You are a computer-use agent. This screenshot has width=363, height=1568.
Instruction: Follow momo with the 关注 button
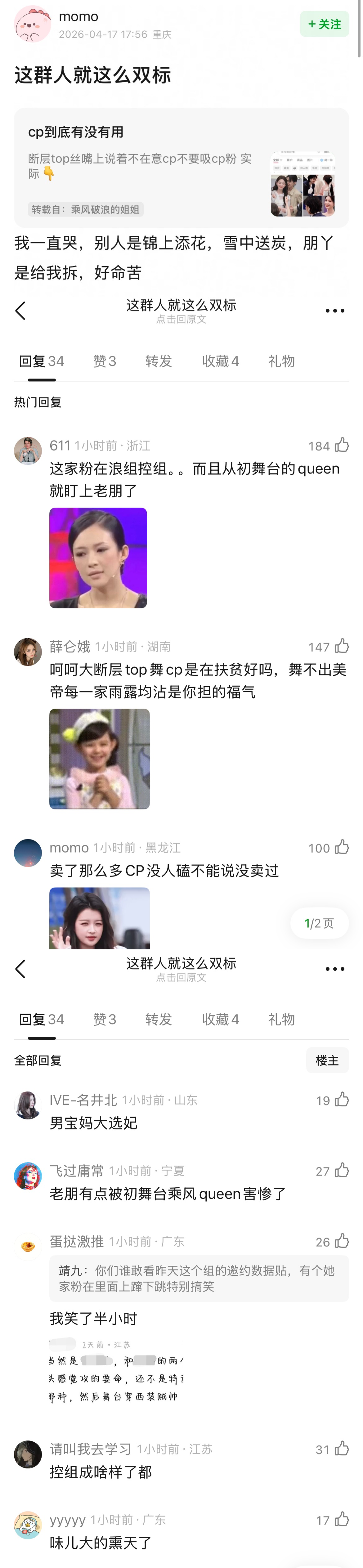[324, 24]
